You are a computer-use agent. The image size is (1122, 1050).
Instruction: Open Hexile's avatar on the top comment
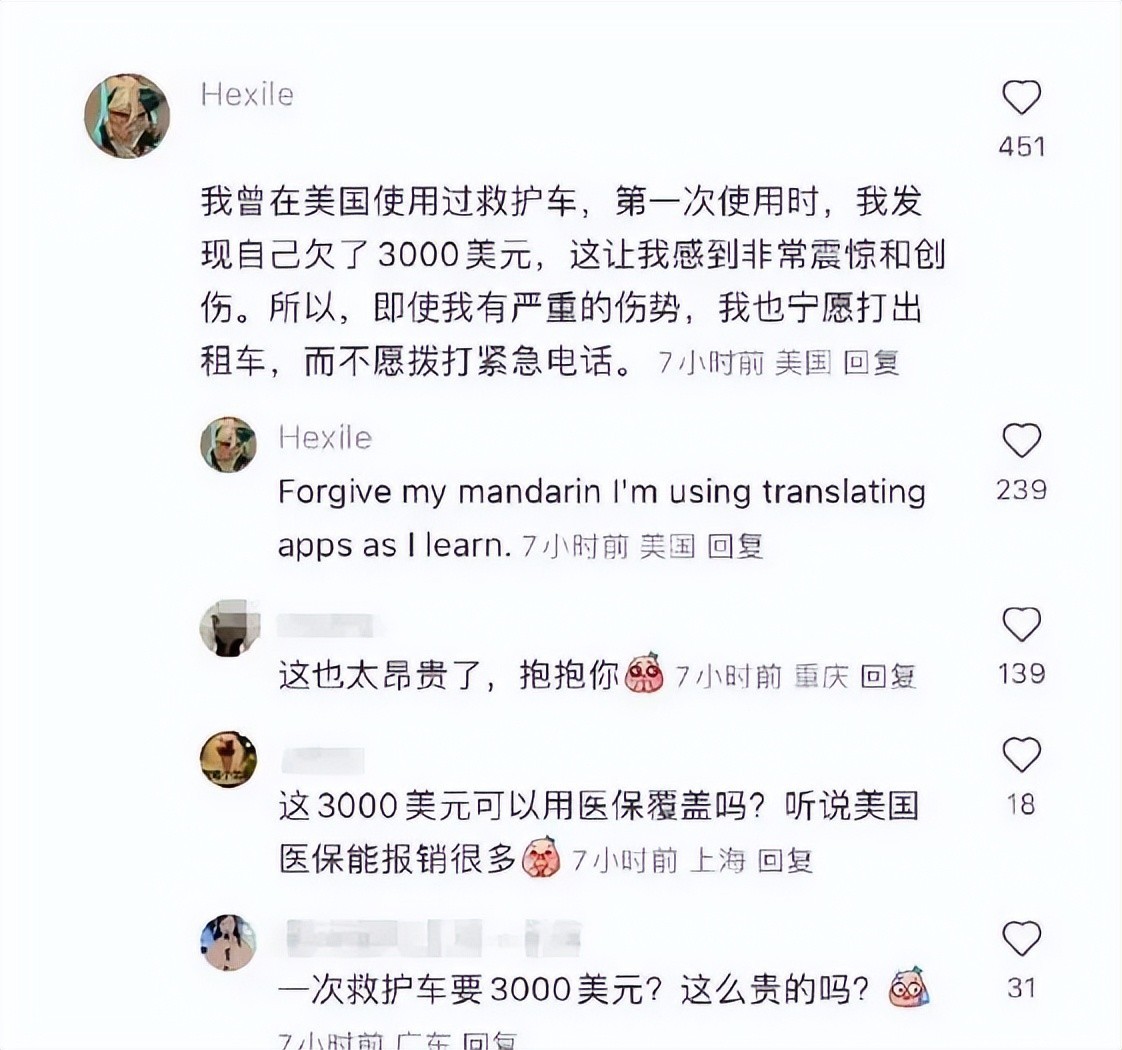[127, 116]
